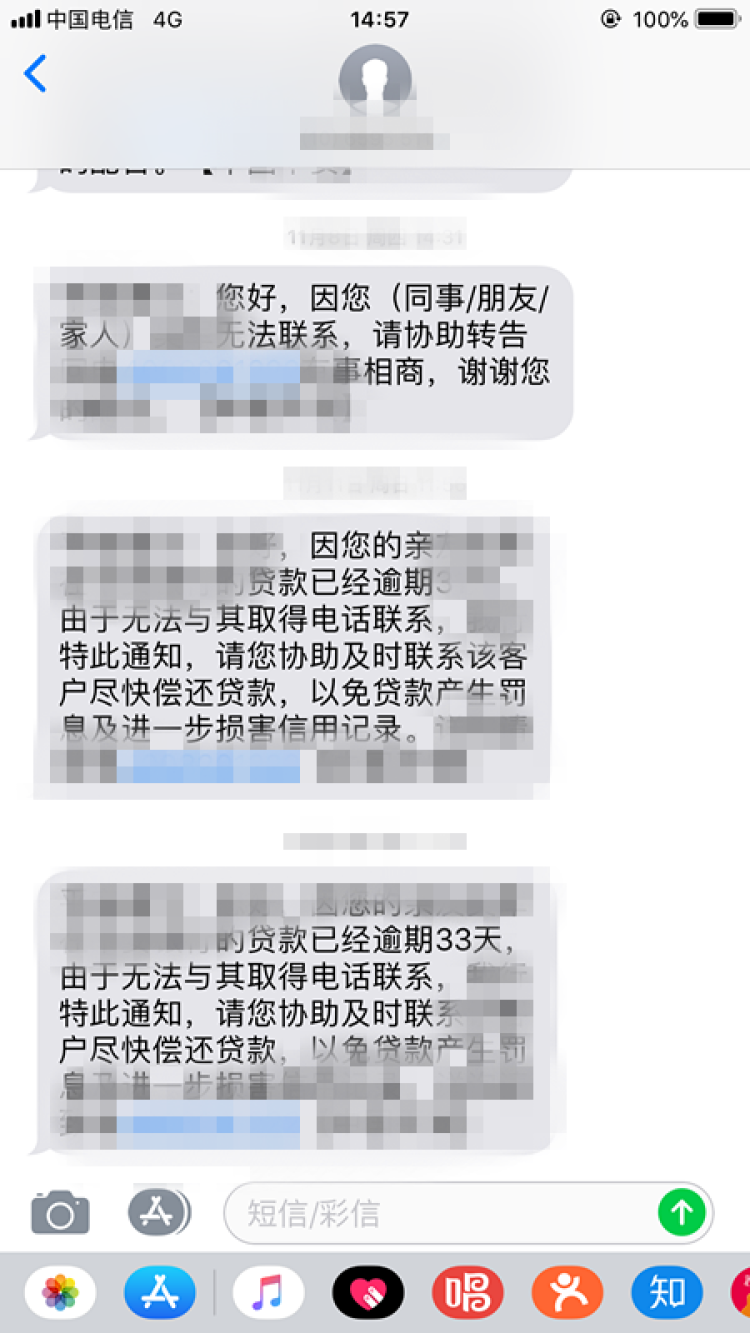Screen dimensions: 750x1333
Task: Open the Music iMessage app
Action: click(x=268, y=1292)
